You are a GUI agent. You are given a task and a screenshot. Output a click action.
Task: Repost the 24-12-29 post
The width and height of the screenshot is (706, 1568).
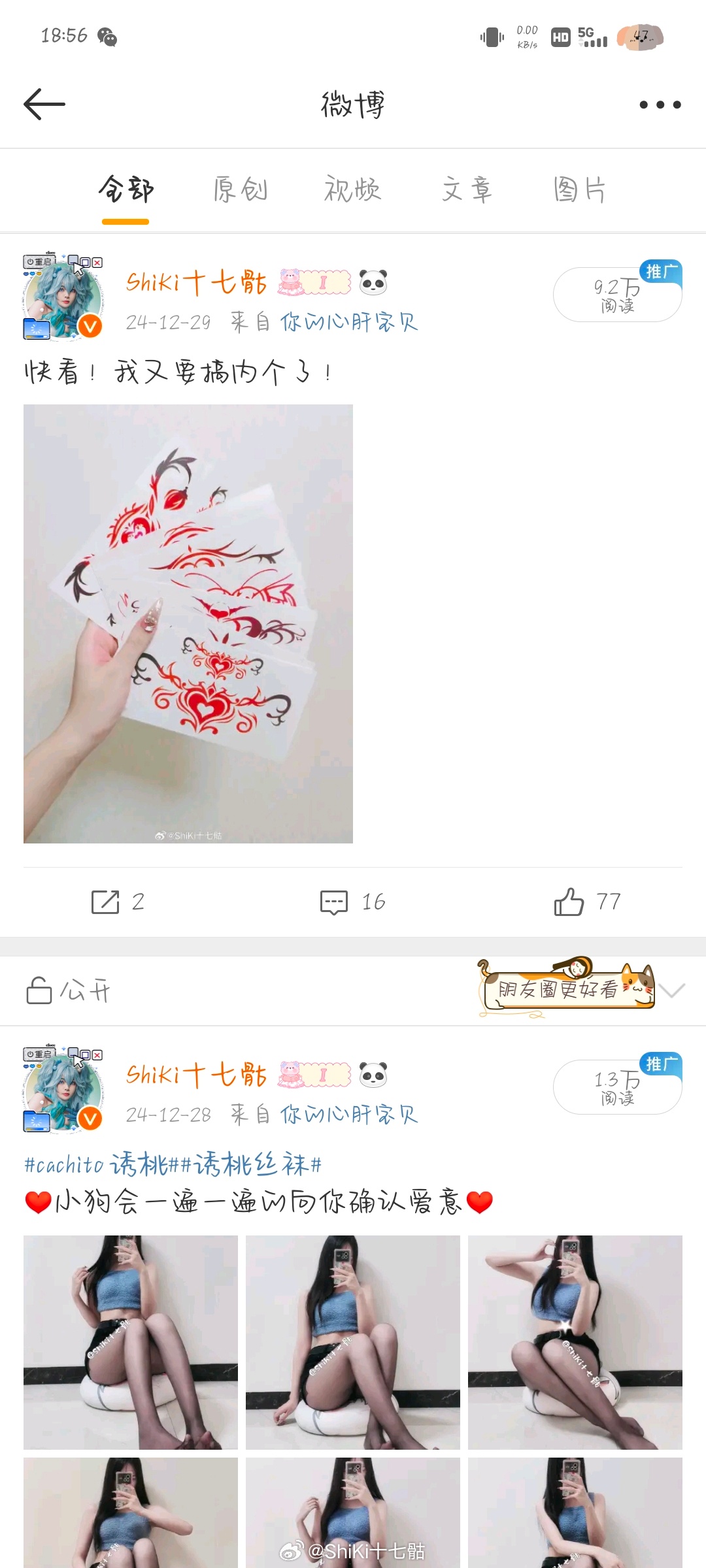click(118, 902)
